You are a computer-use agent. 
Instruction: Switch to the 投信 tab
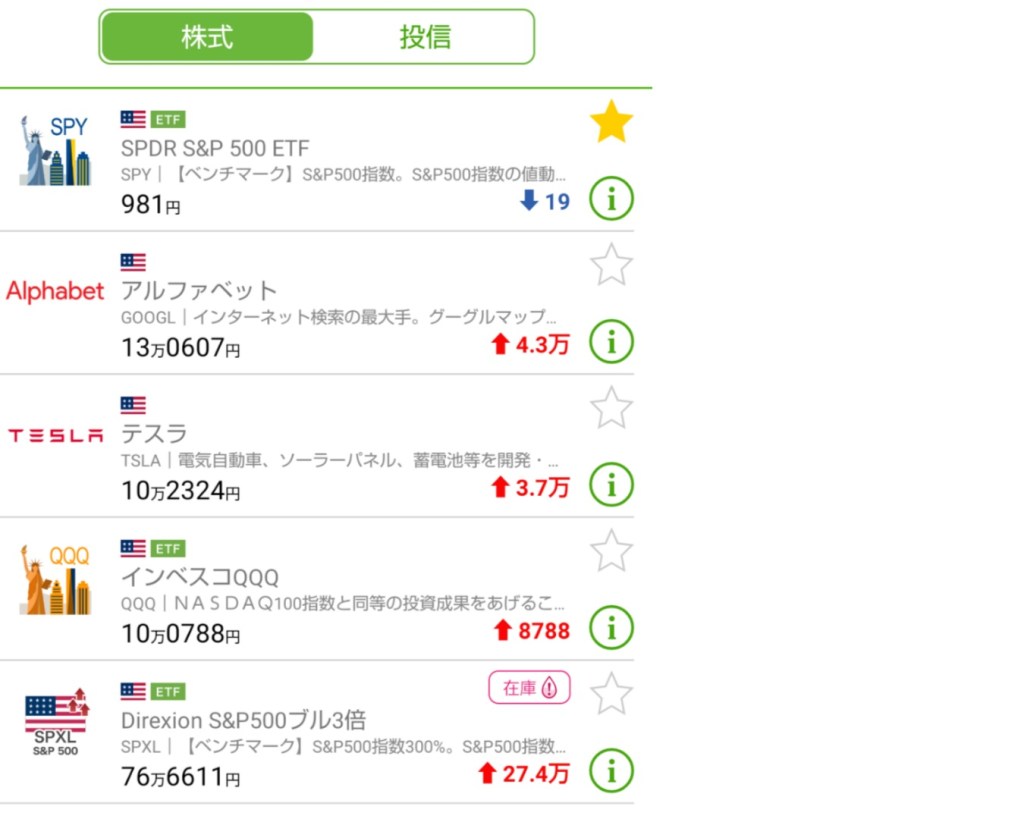425,37
